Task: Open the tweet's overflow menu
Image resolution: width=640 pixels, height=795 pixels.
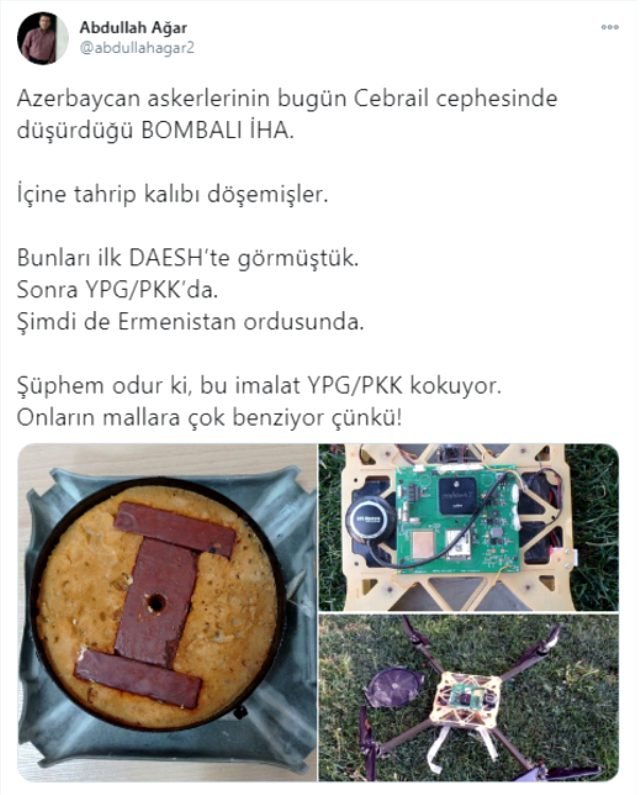Action: (x=609, y=27)
